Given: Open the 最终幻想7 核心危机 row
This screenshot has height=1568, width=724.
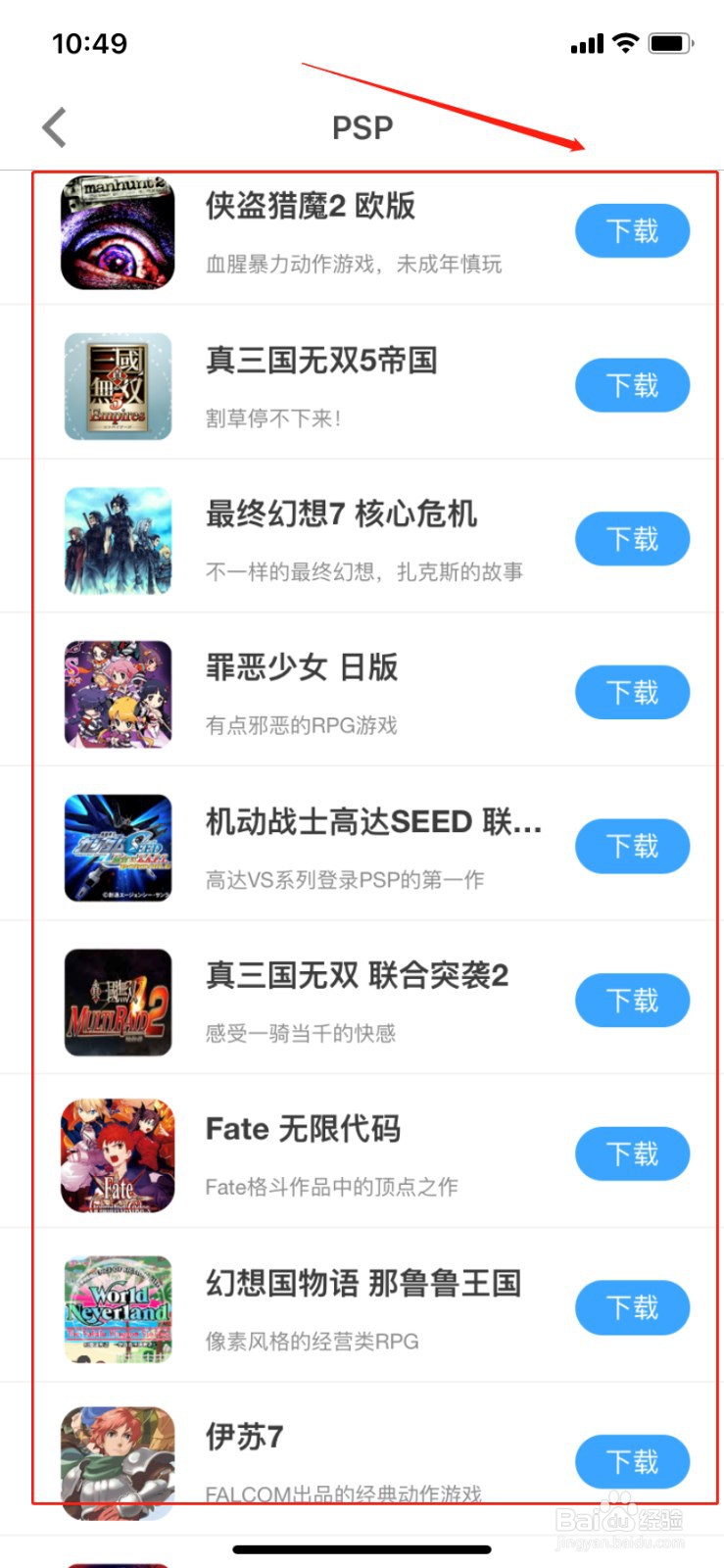Looking at the screenshot, I should (362, 535).
